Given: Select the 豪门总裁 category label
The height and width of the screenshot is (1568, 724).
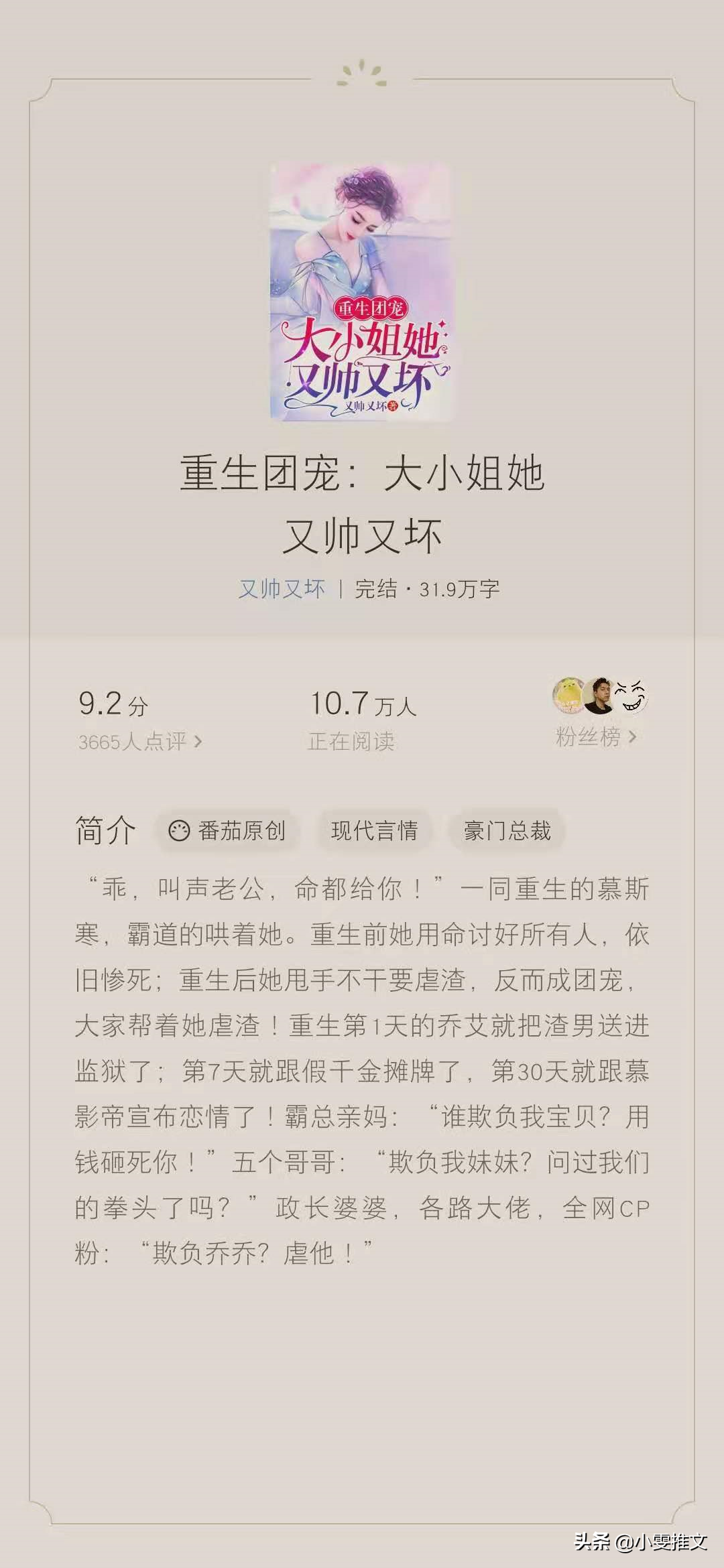Looking at the screenshot, I should coord(507,830).
